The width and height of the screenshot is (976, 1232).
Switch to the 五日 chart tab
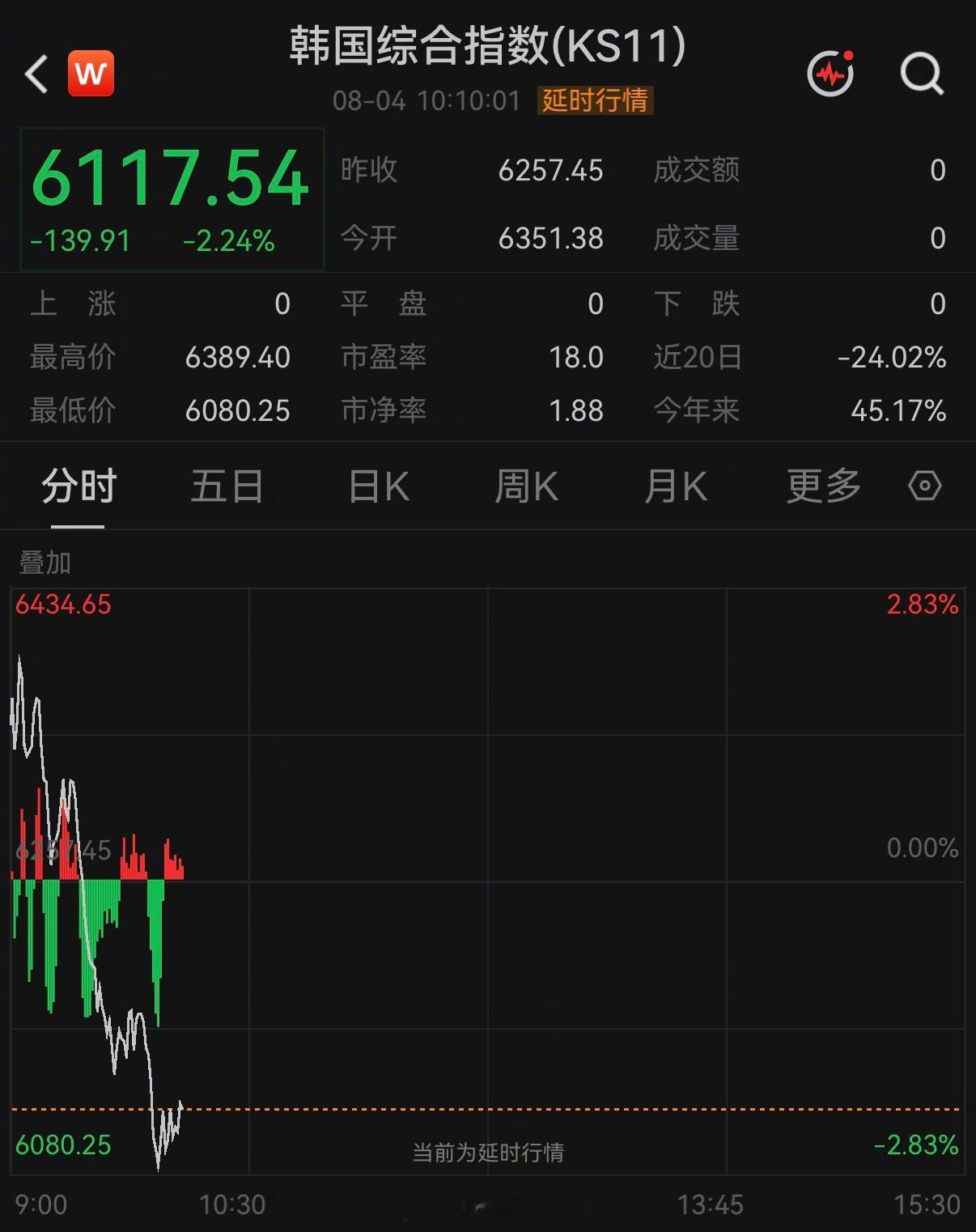[227, 486]
